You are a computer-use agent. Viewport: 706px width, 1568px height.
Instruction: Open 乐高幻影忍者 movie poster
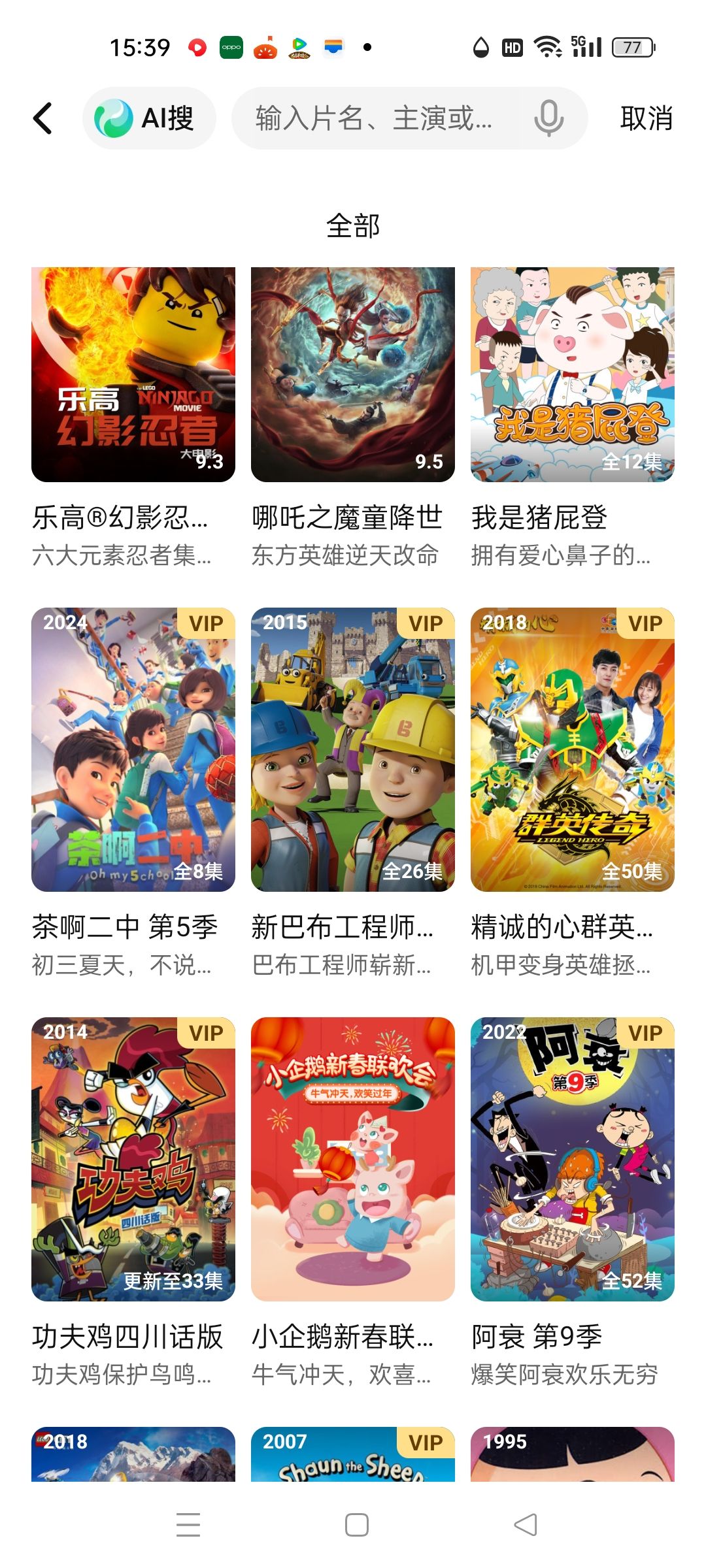pos(133,374)
